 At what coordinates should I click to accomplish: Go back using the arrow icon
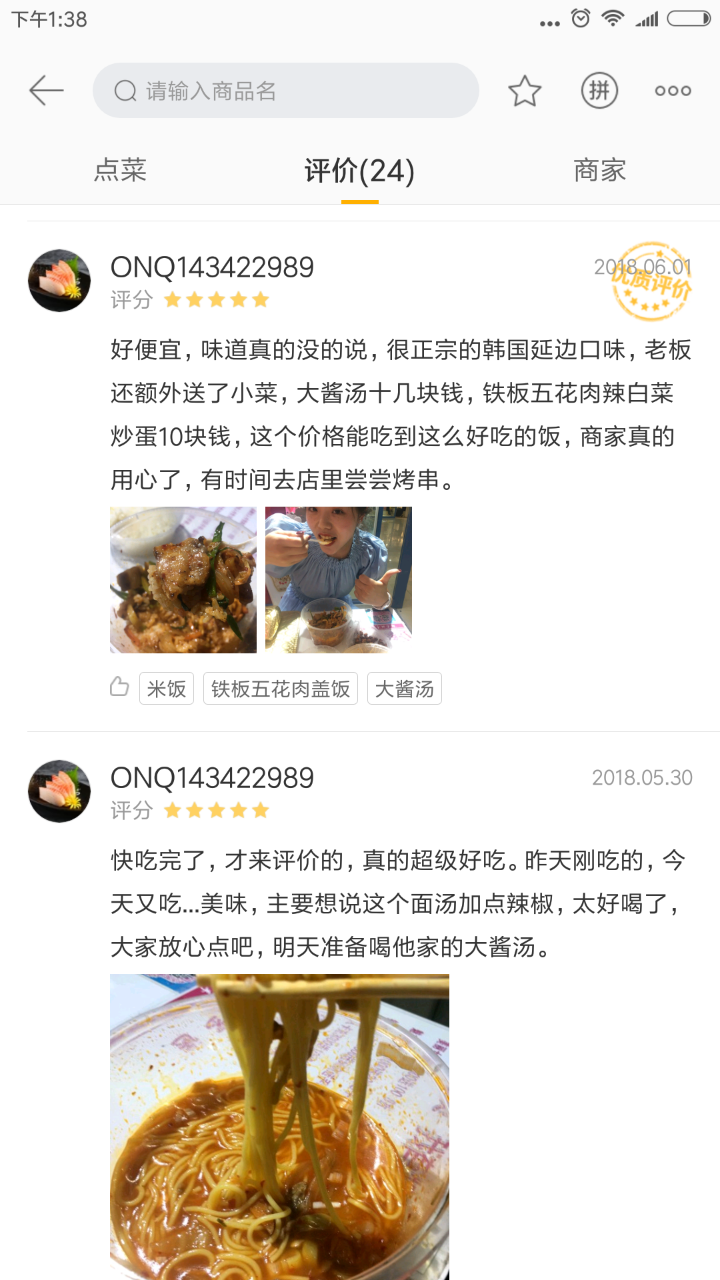46,91
